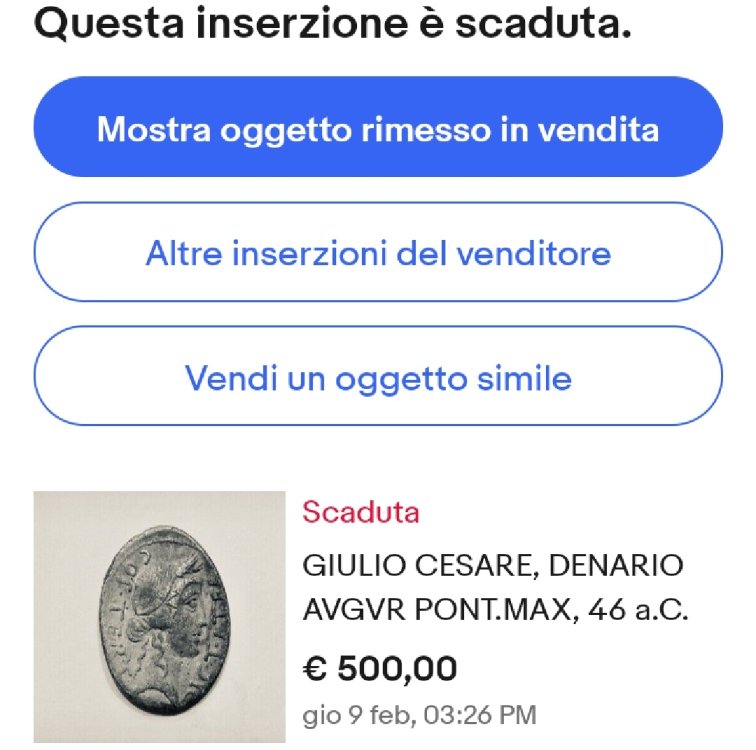Select Vendi un oggetto simile
Screen dimensions: 756x750
(x=378, y=378)
